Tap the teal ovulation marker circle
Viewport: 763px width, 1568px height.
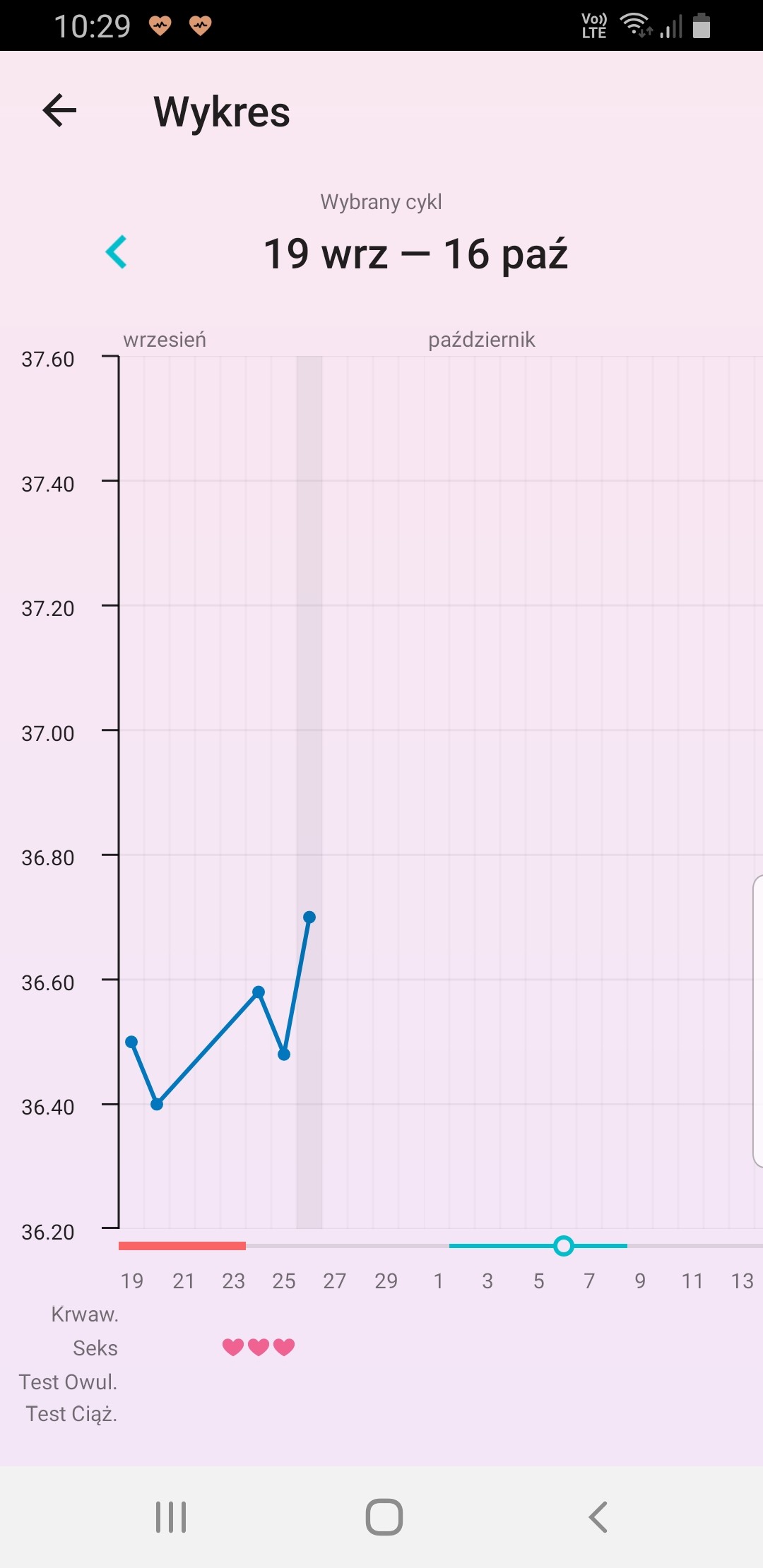coord(563,1246)
